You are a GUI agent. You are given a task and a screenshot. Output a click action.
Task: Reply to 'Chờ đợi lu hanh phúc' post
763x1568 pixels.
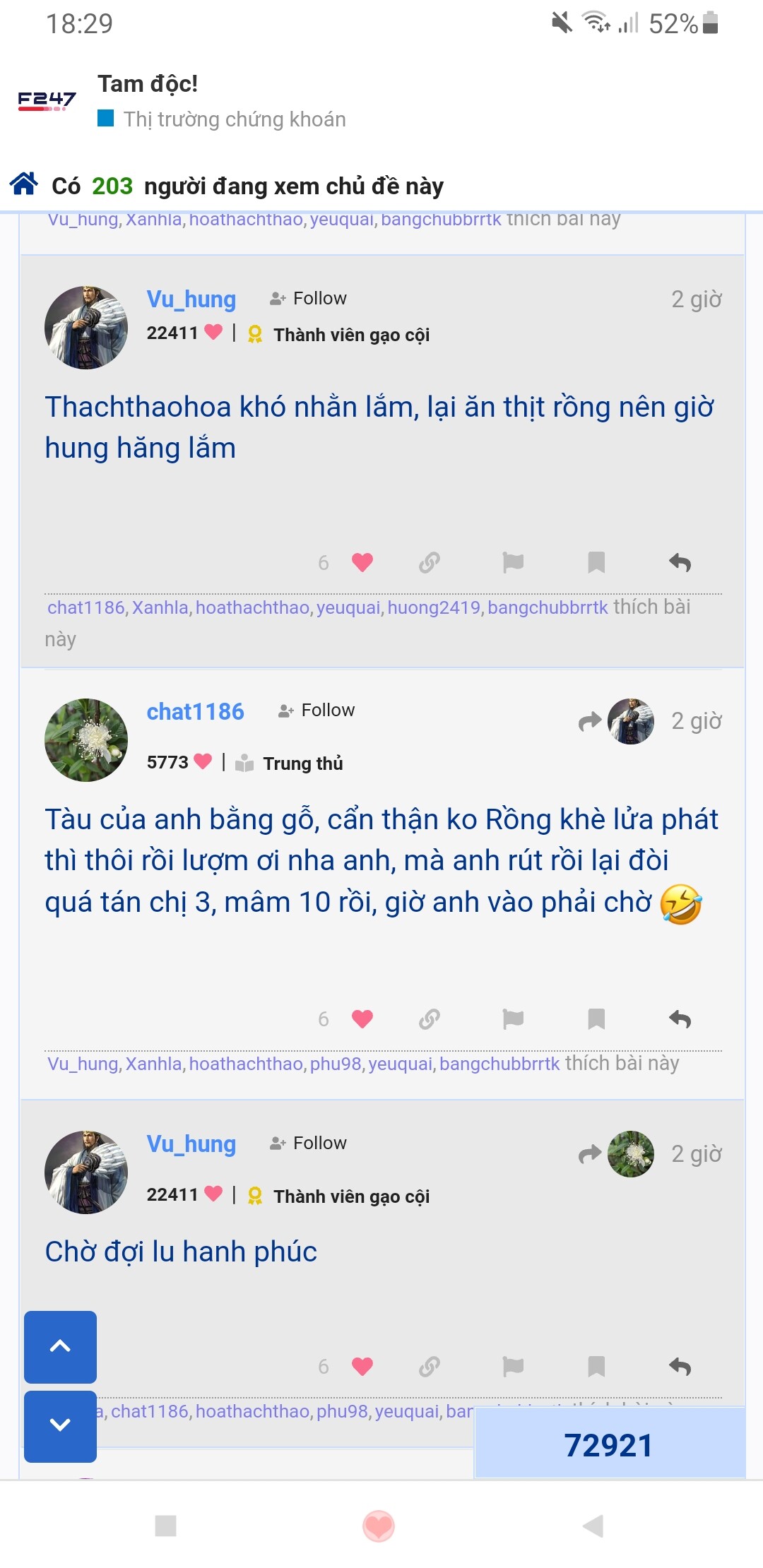(680, 1366)
